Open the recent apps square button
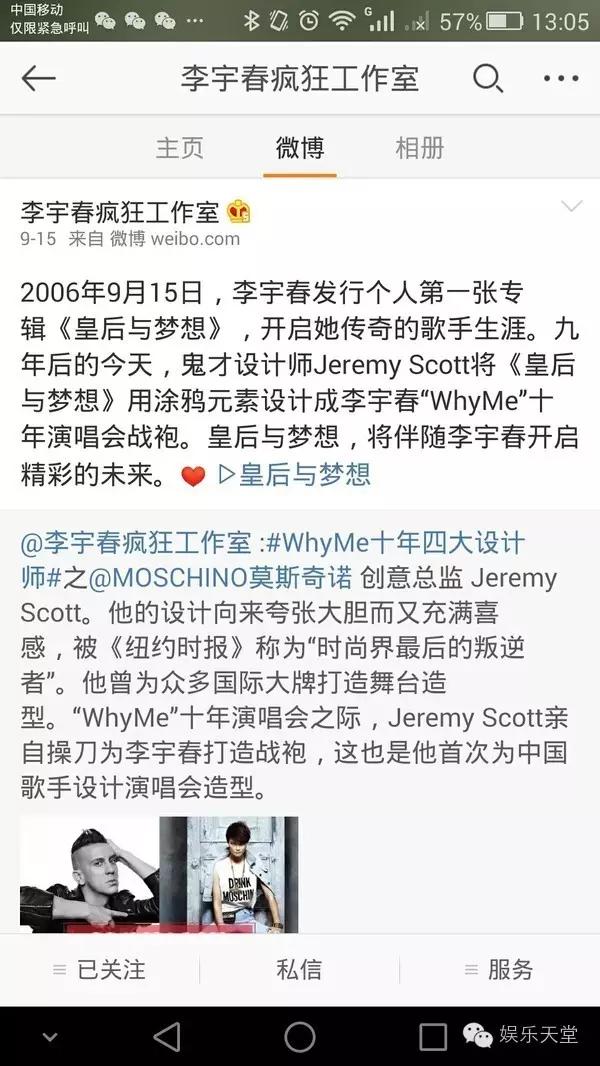Screen dimensions: 600x1066 click(433, 1036)
